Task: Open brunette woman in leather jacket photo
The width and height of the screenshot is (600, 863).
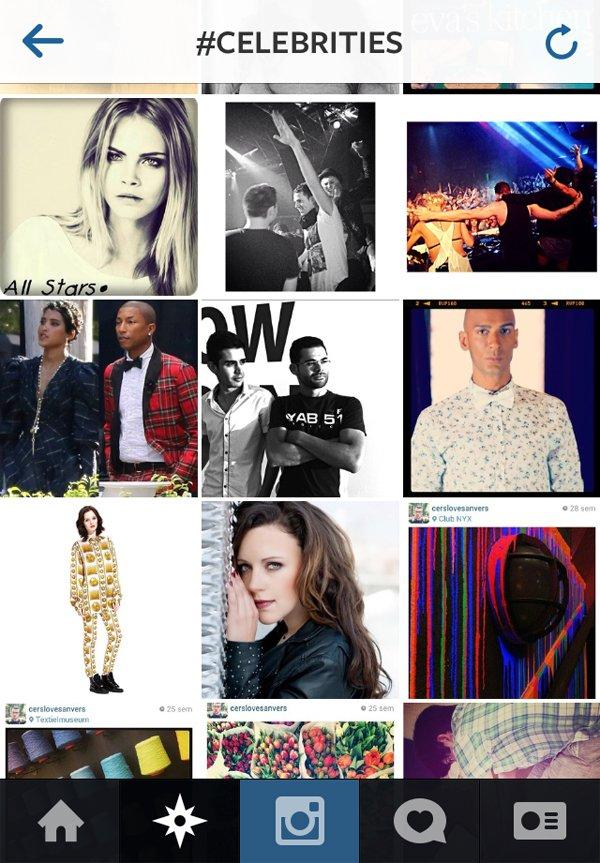Action: (300, 600)
